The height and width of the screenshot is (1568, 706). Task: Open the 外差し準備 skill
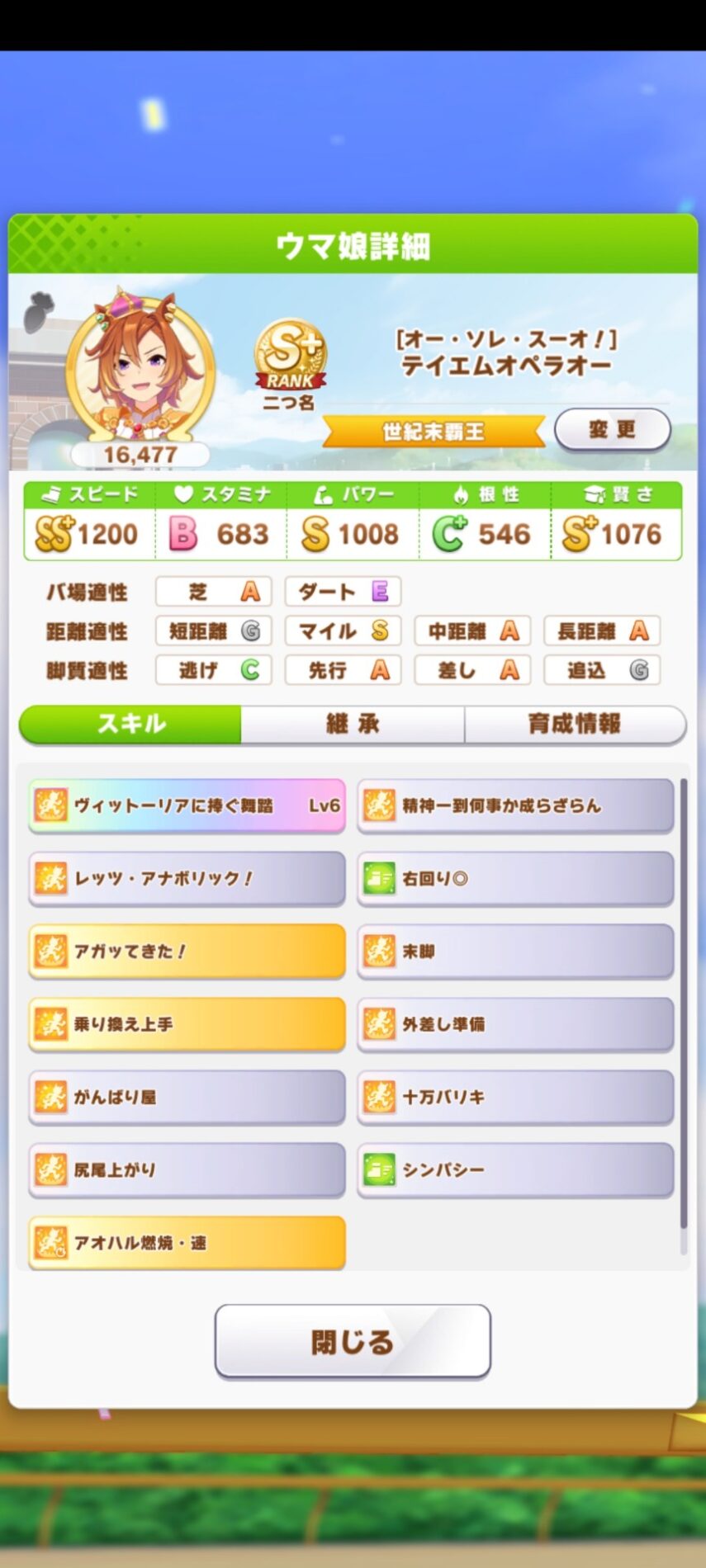point(515,1024)
